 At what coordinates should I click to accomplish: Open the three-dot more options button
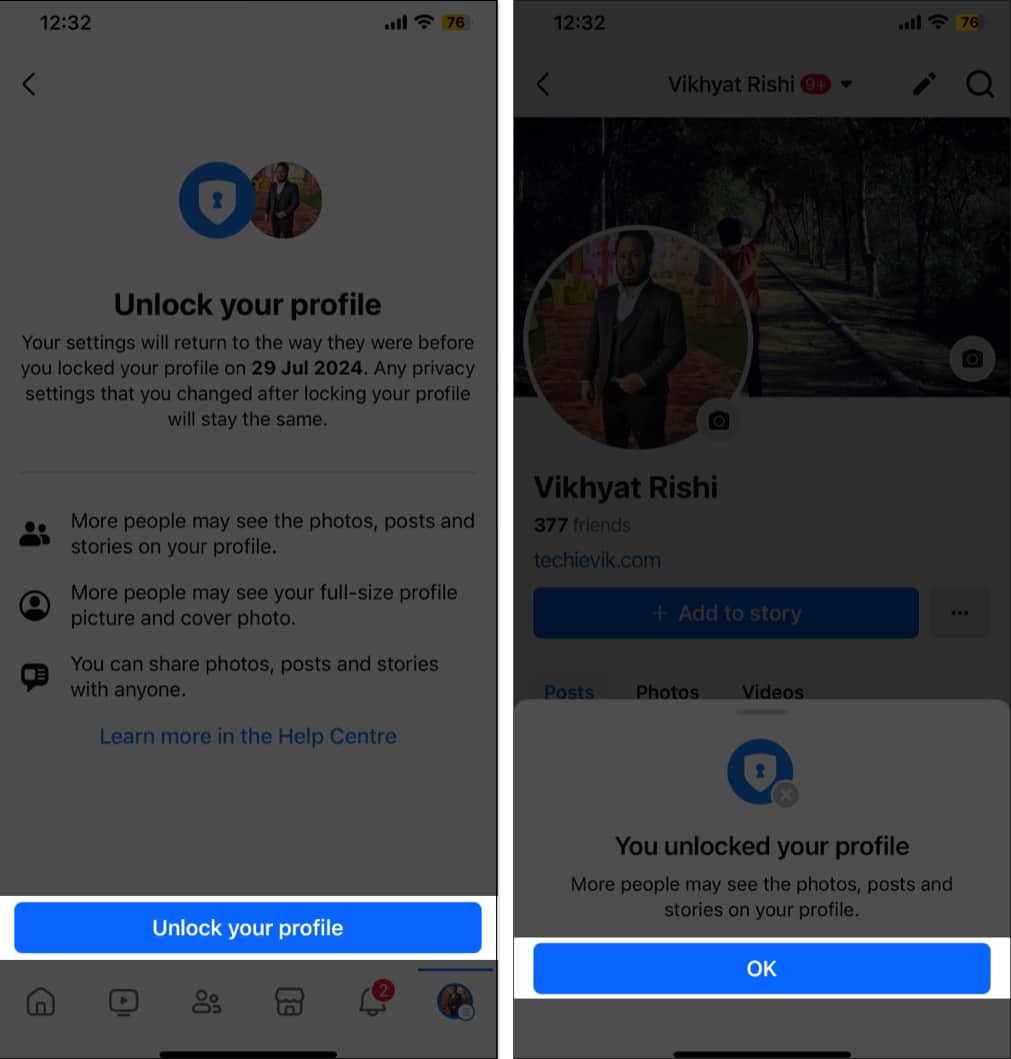coord(959,613)
